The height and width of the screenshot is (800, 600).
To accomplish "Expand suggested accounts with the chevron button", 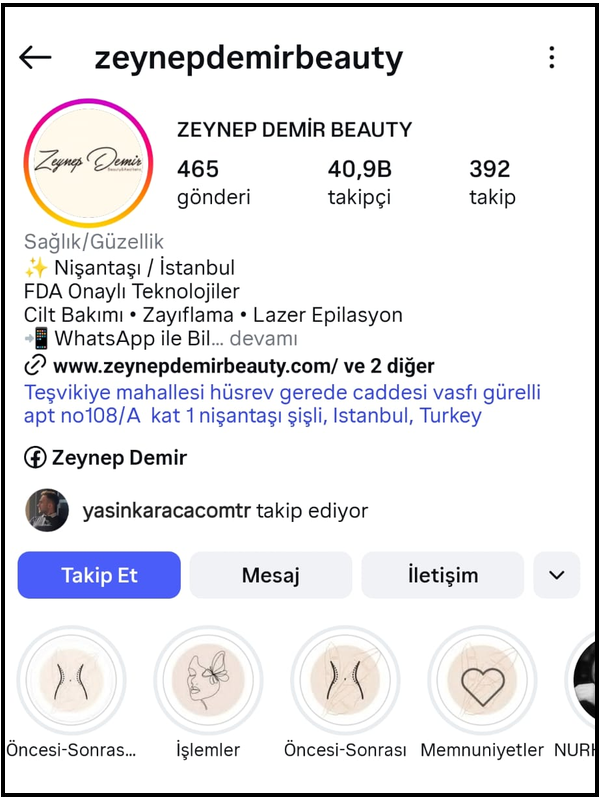I will pyautogui.click(x=557, y=575).
